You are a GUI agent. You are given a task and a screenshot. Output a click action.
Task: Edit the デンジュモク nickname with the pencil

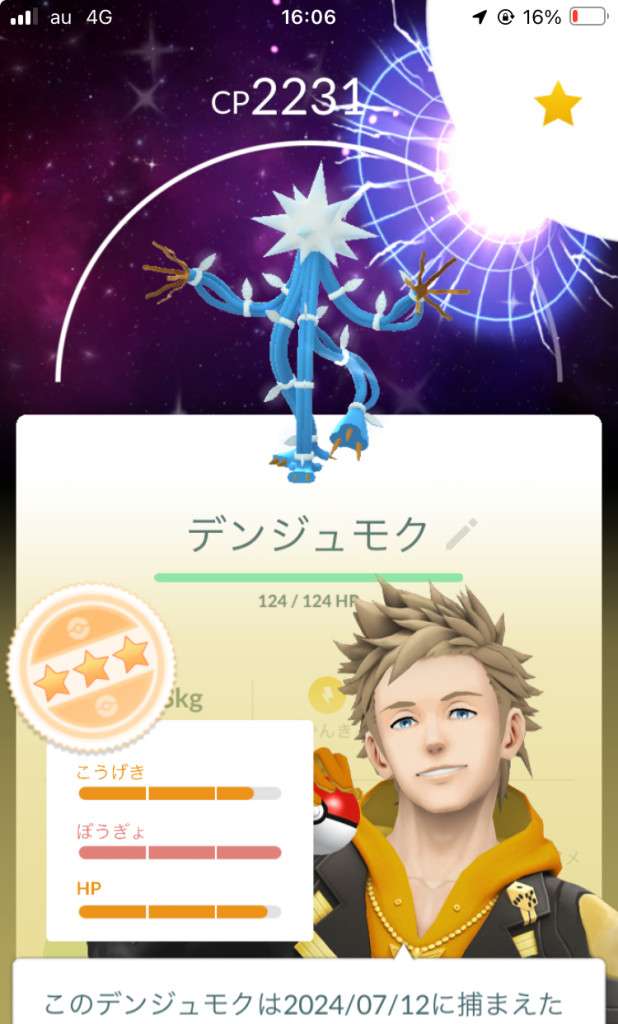pos(461,534)
